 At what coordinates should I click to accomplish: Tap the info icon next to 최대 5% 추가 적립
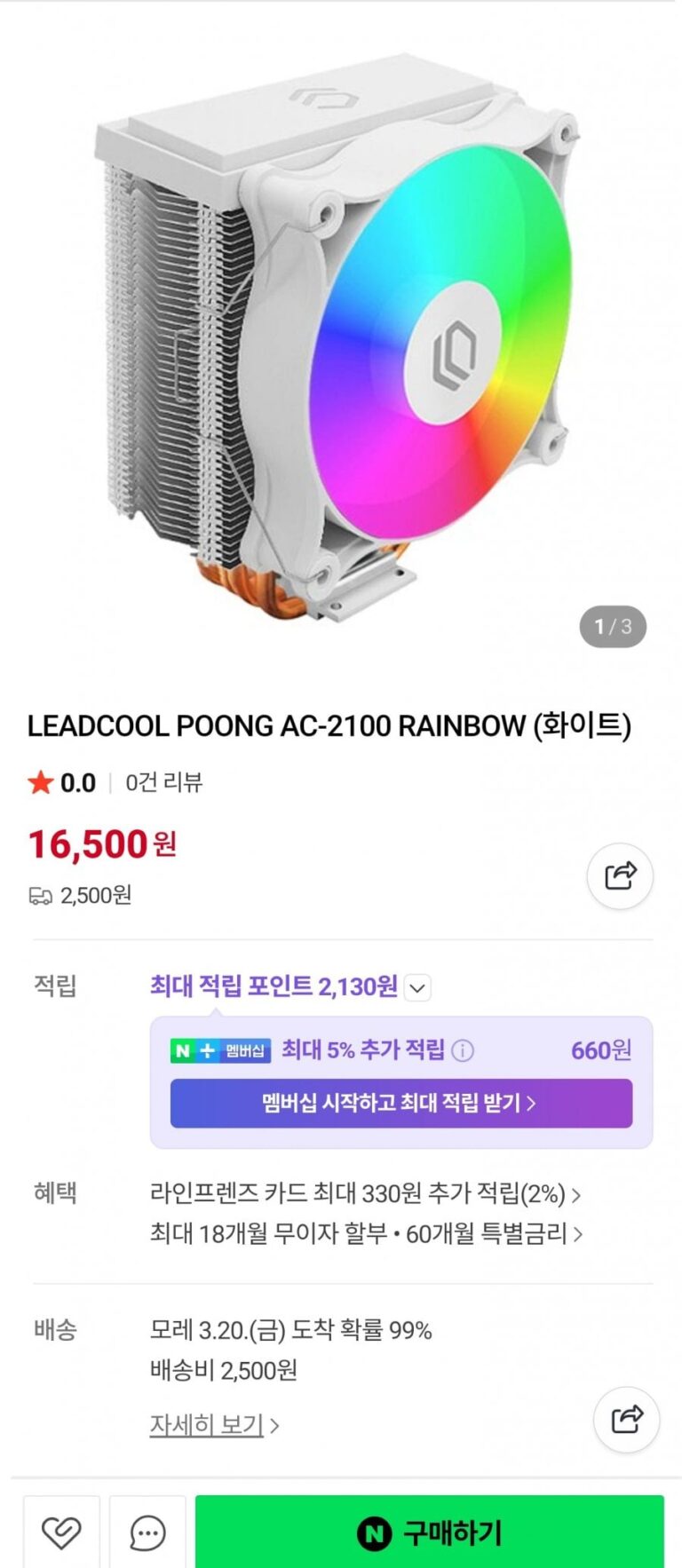(463, 1051)
